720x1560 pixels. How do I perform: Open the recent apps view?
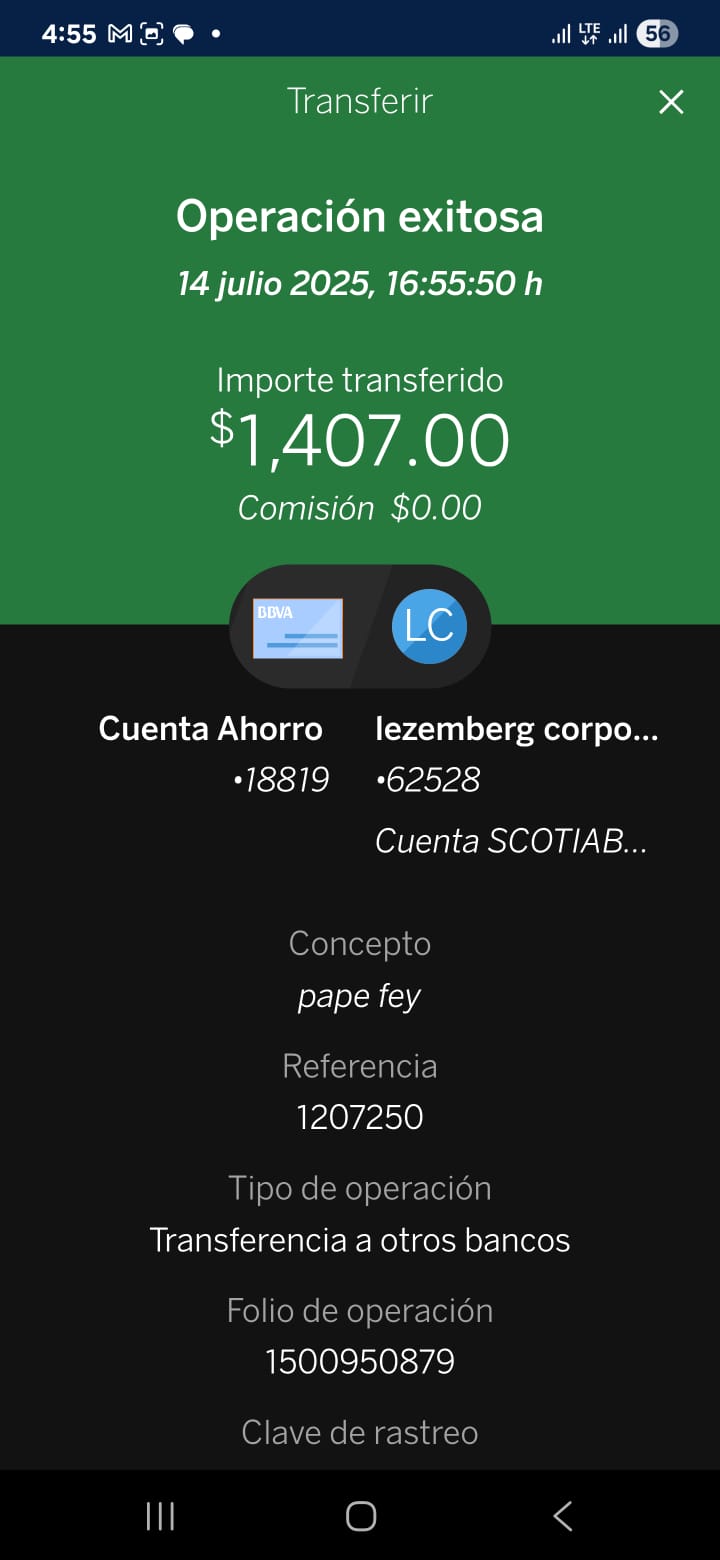coord(160,1516)
